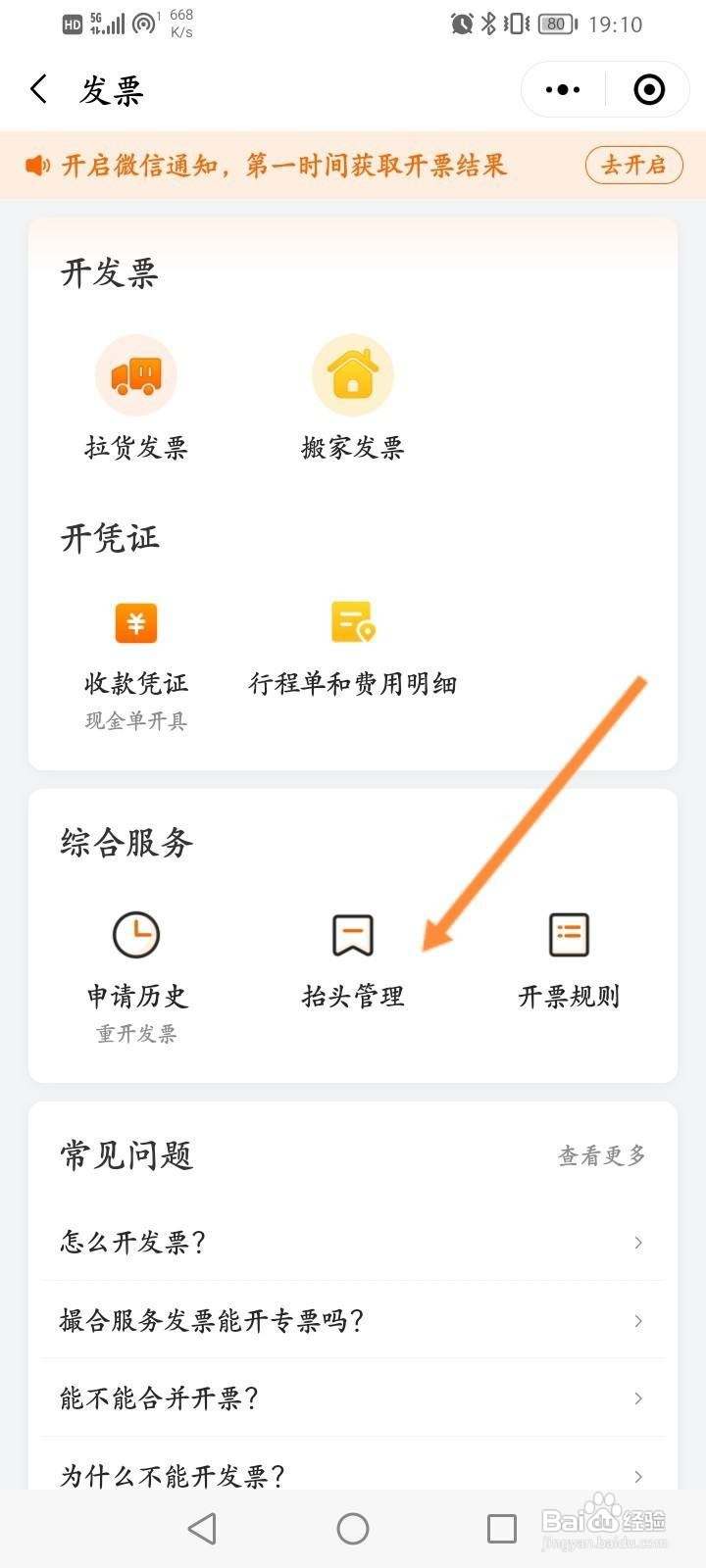The height and width of the screenshot is (1568, 706).
Task: Tap 去开启 to enable WeChat notifications
Action: click(633, 165)
